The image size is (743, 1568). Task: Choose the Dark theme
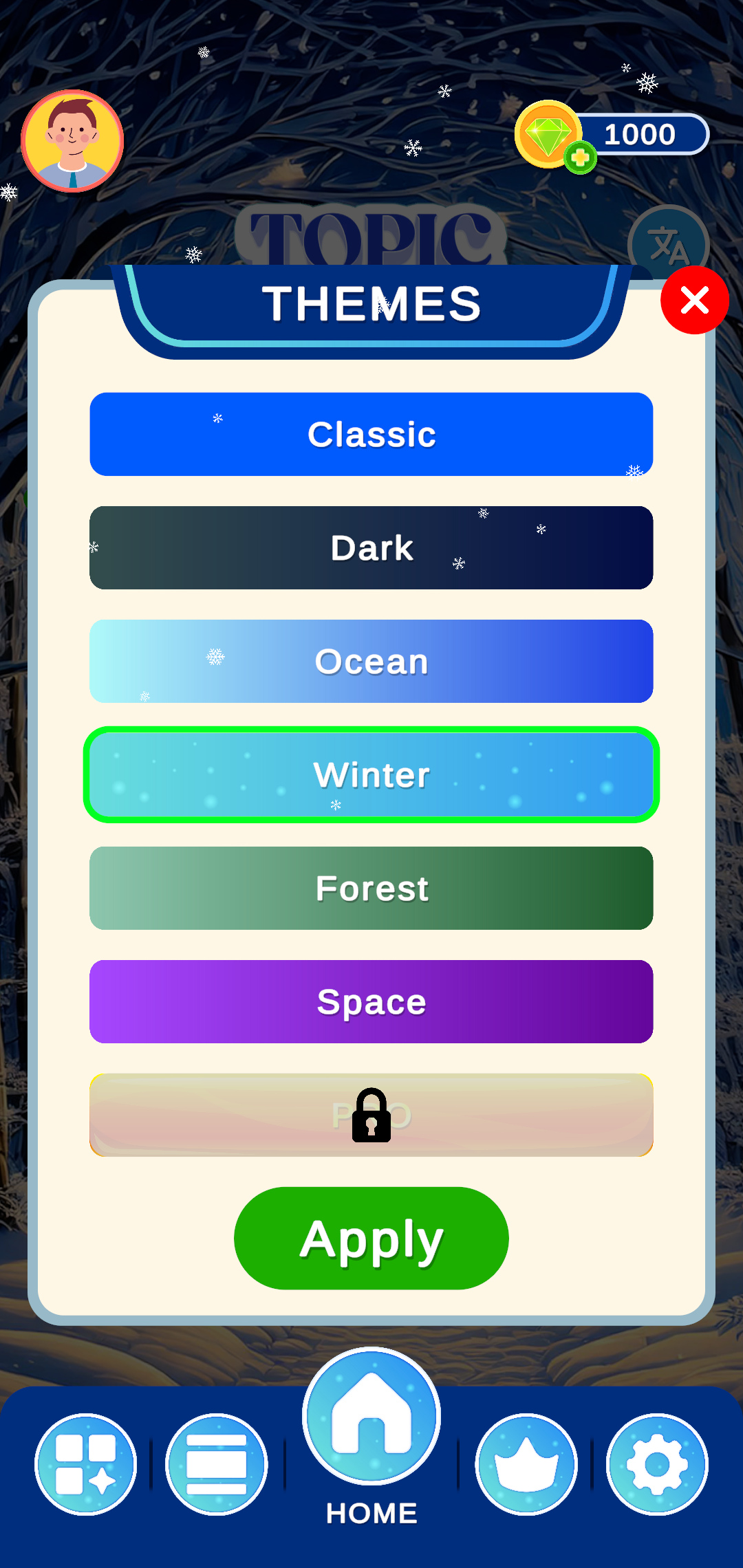click(371, 547)
